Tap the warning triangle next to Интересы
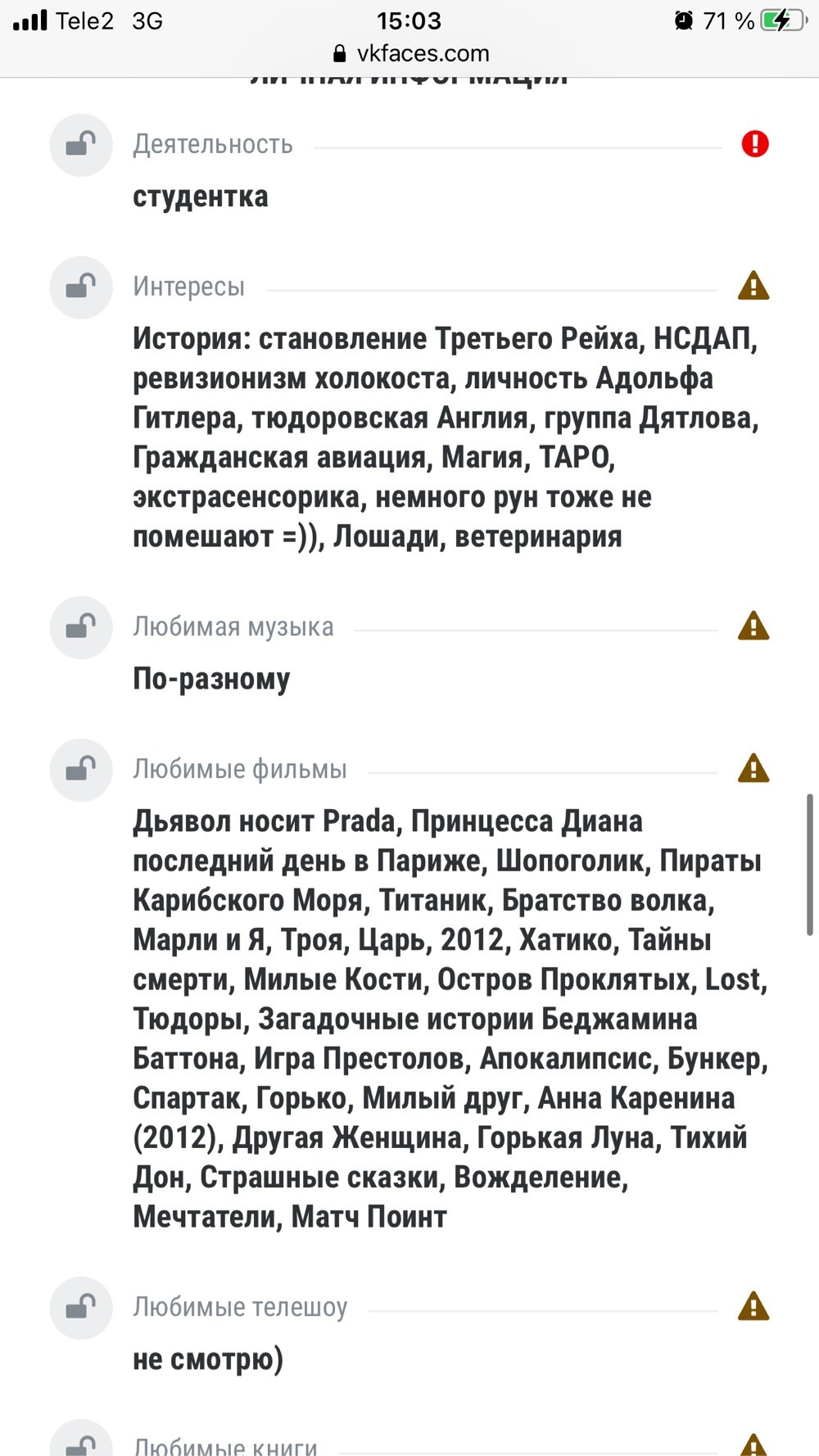 [753, 286]
